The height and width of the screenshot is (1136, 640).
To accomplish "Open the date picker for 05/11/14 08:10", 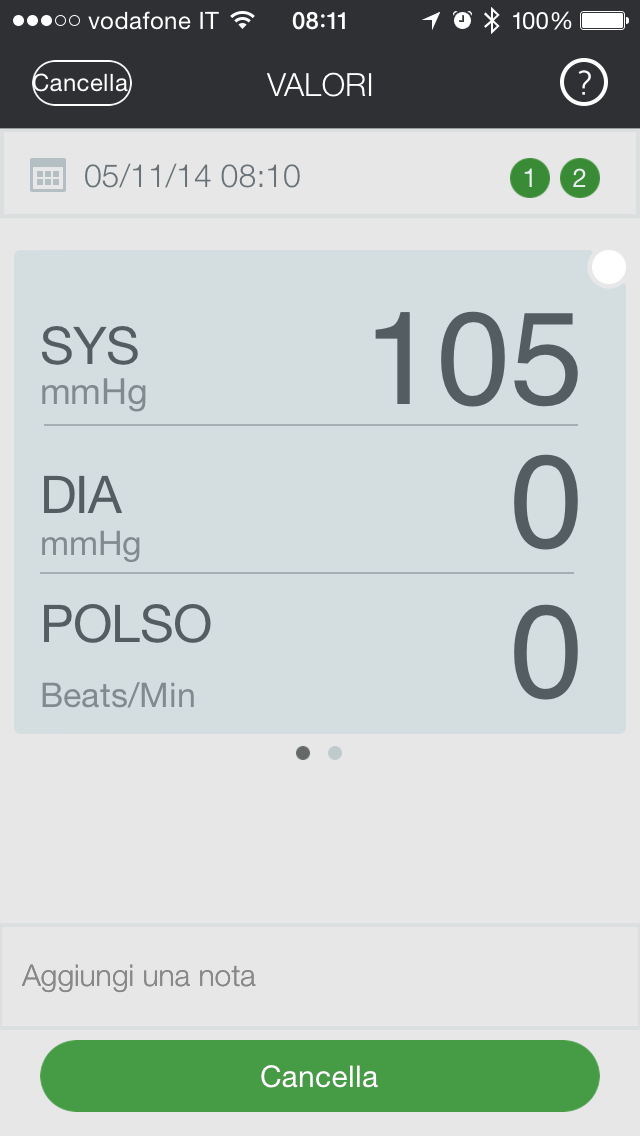I will (192, 177).
